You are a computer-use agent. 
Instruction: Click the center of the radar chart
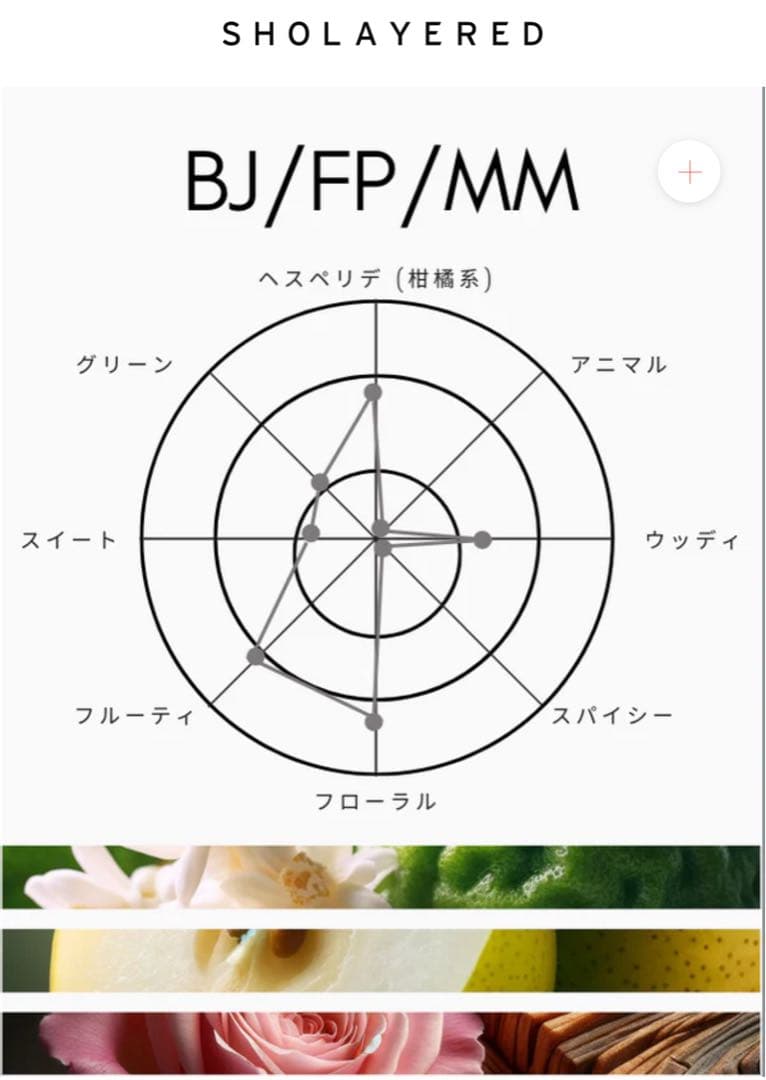coord(377,540)
